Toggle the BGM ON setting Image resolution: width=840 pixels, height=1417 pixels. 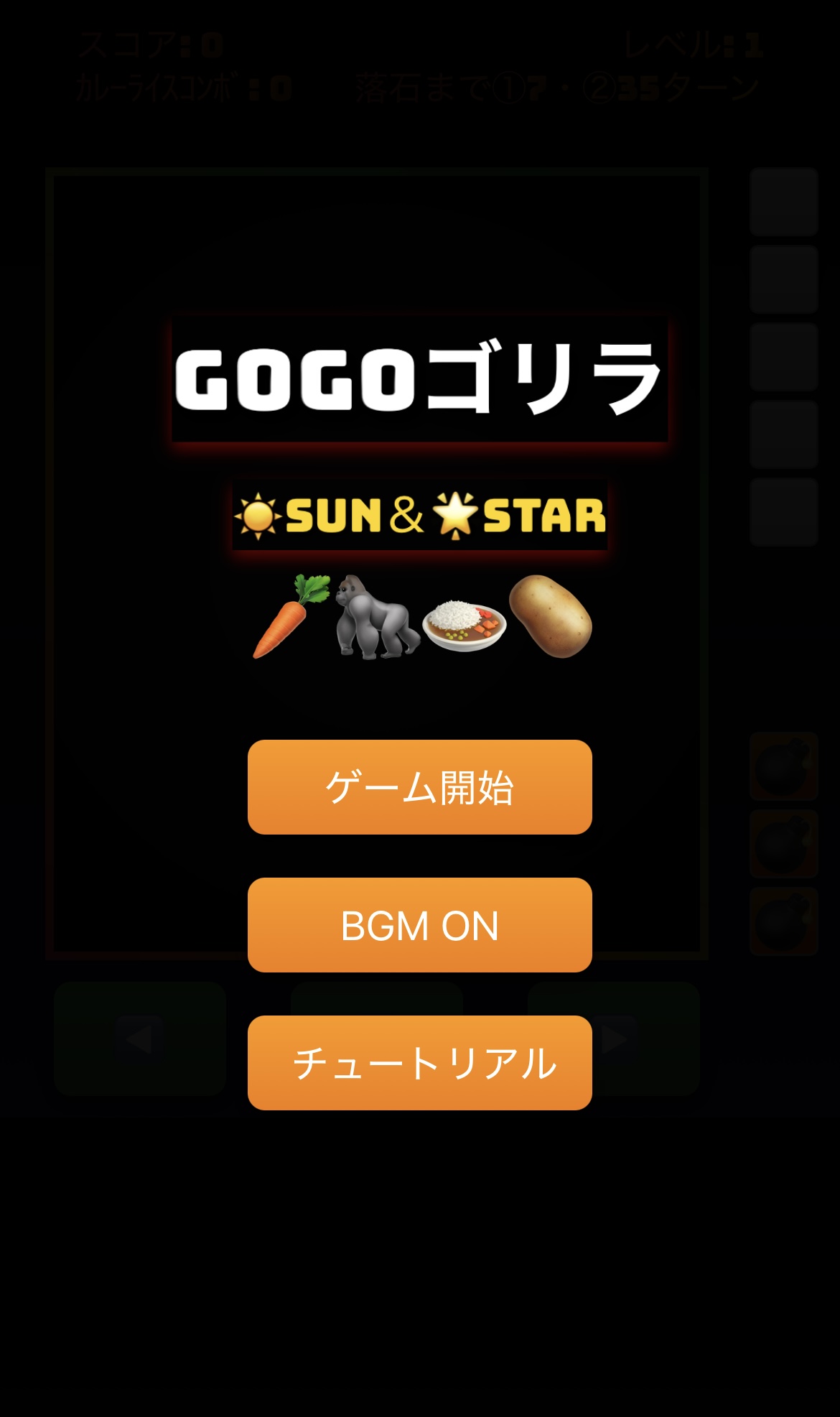point(419,926)
